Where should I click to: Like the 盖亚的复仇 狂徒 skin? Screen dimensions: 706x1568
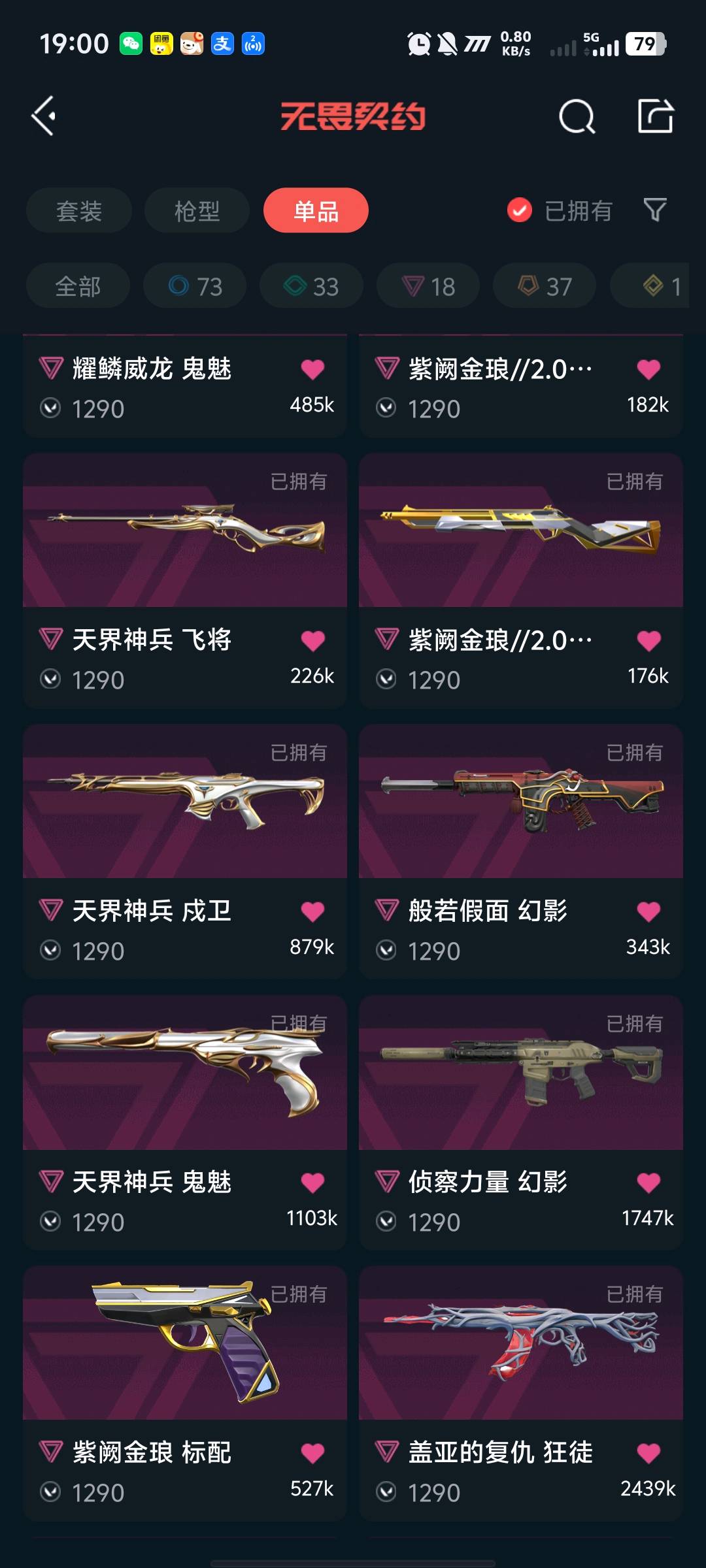[648, 1453]
